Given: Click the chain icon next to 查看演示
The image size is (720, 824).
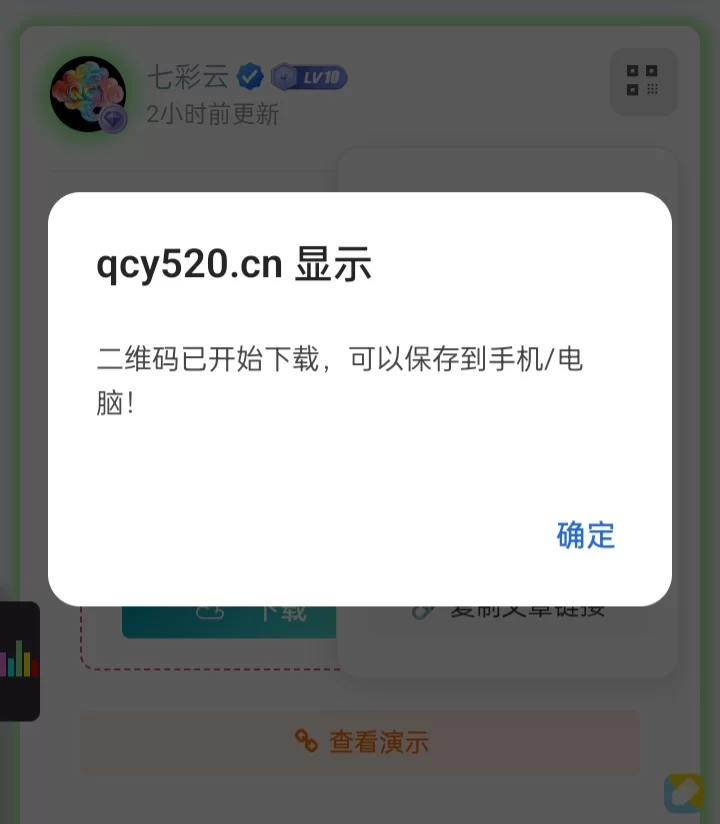Looking at the screenshot, I should 303,742.
